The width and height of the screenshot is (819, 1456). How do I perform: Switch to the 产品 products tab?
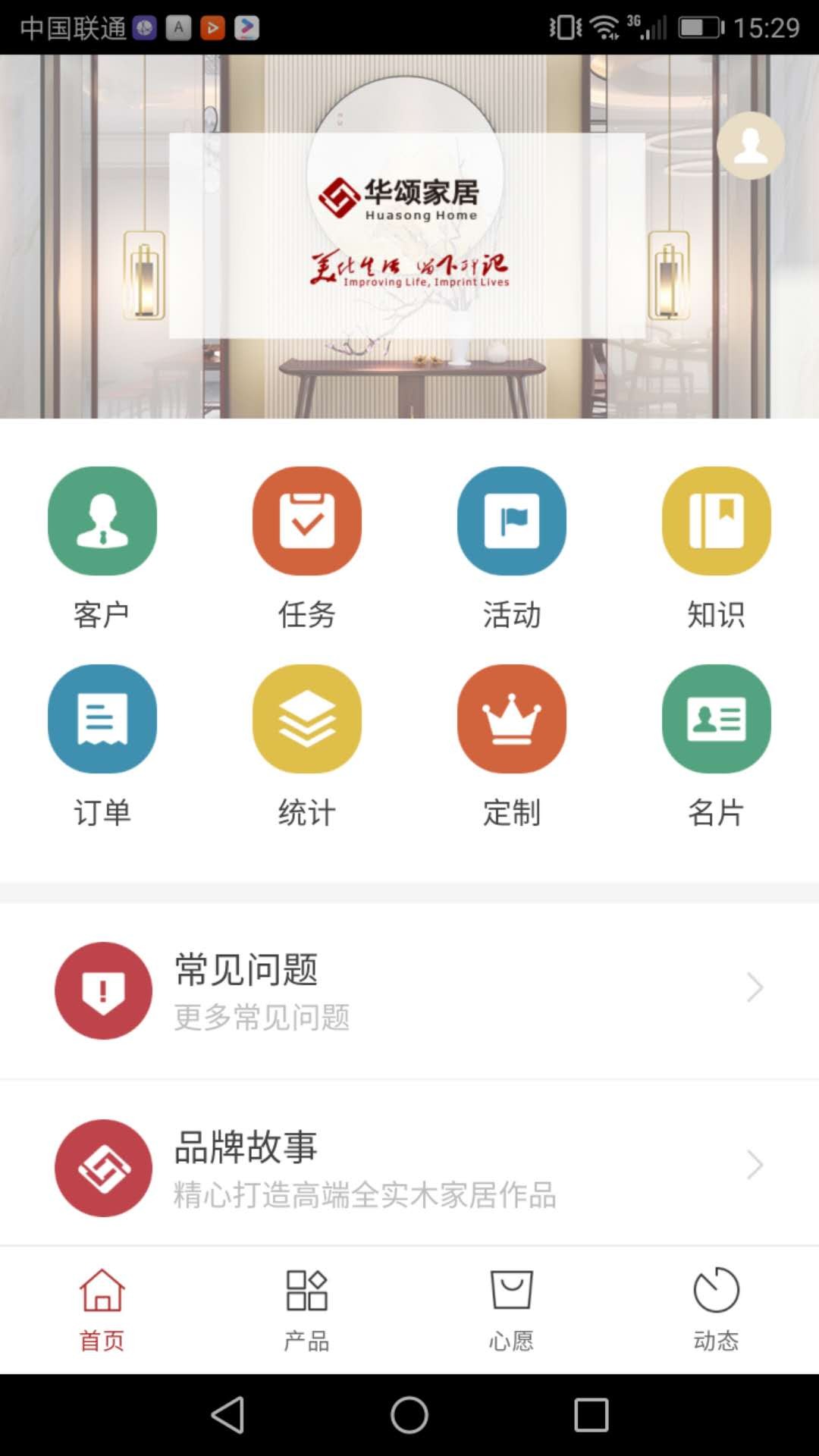pos(307,1310)
